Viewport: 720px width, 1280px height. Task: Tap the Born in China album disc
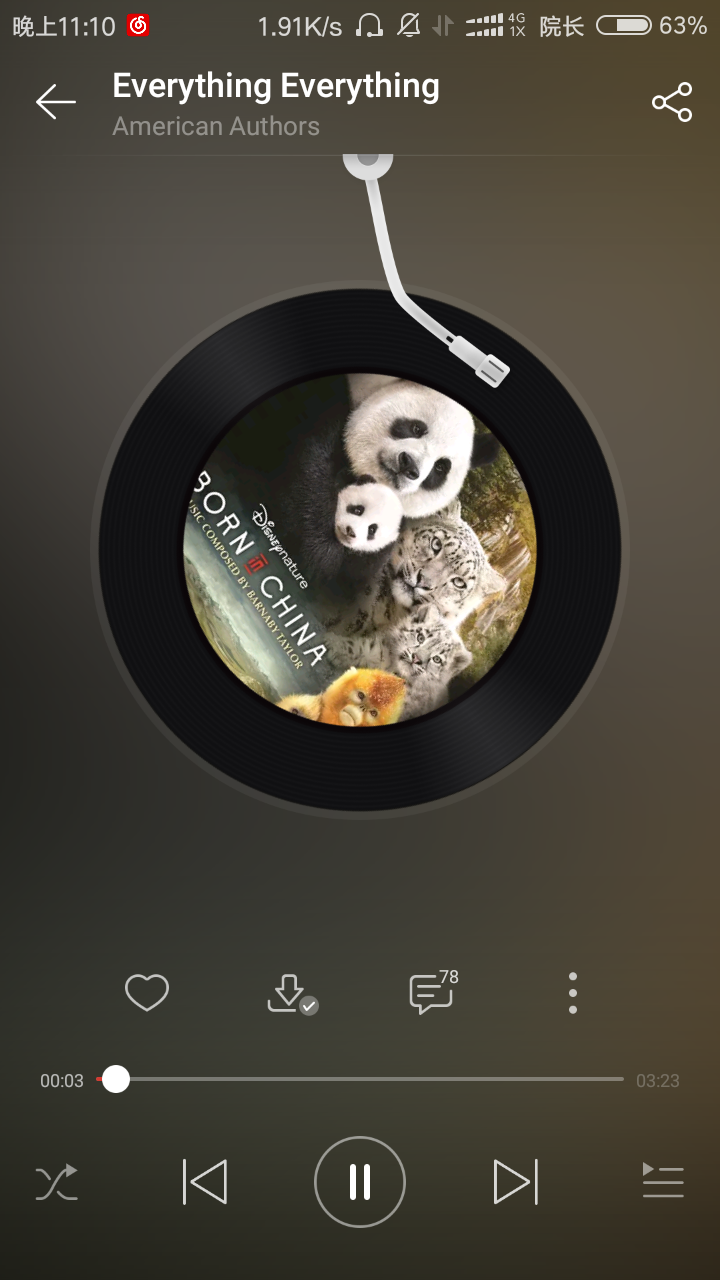(360, 550)
